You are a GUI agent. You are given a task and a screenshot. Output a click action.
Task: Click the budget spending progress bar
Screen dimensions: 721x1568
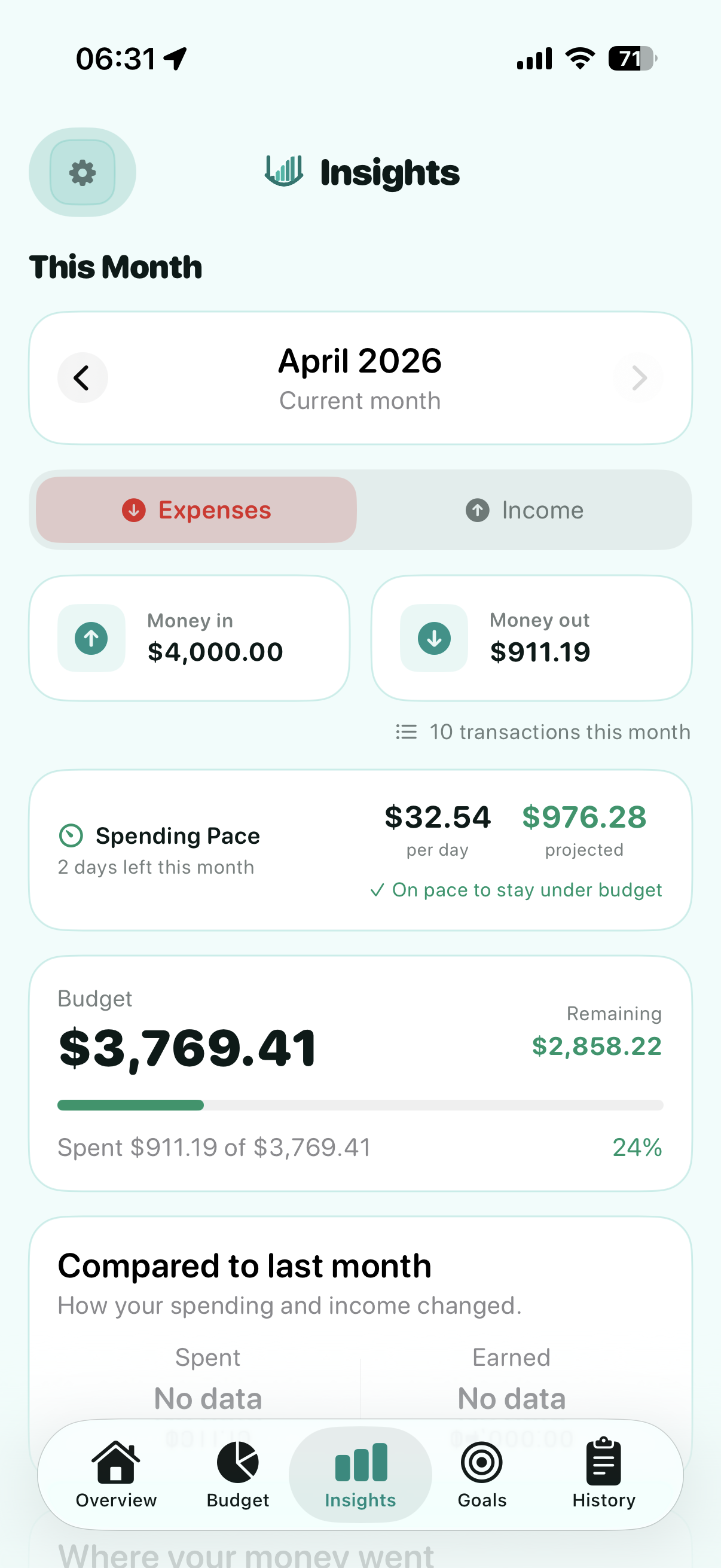(x=359, y=1105)
